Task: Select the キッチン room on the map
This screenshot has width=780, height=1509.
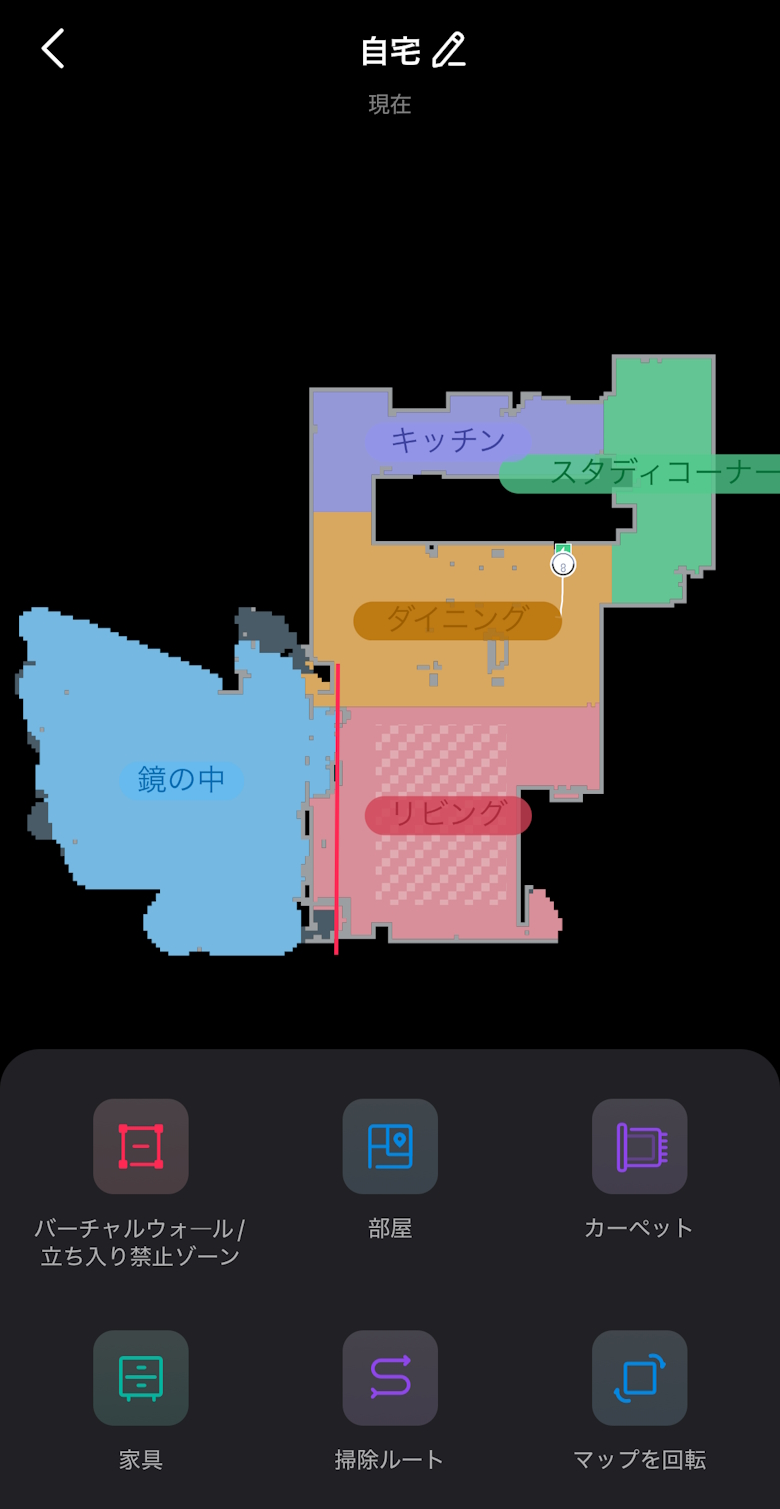Action: [447, 440]
